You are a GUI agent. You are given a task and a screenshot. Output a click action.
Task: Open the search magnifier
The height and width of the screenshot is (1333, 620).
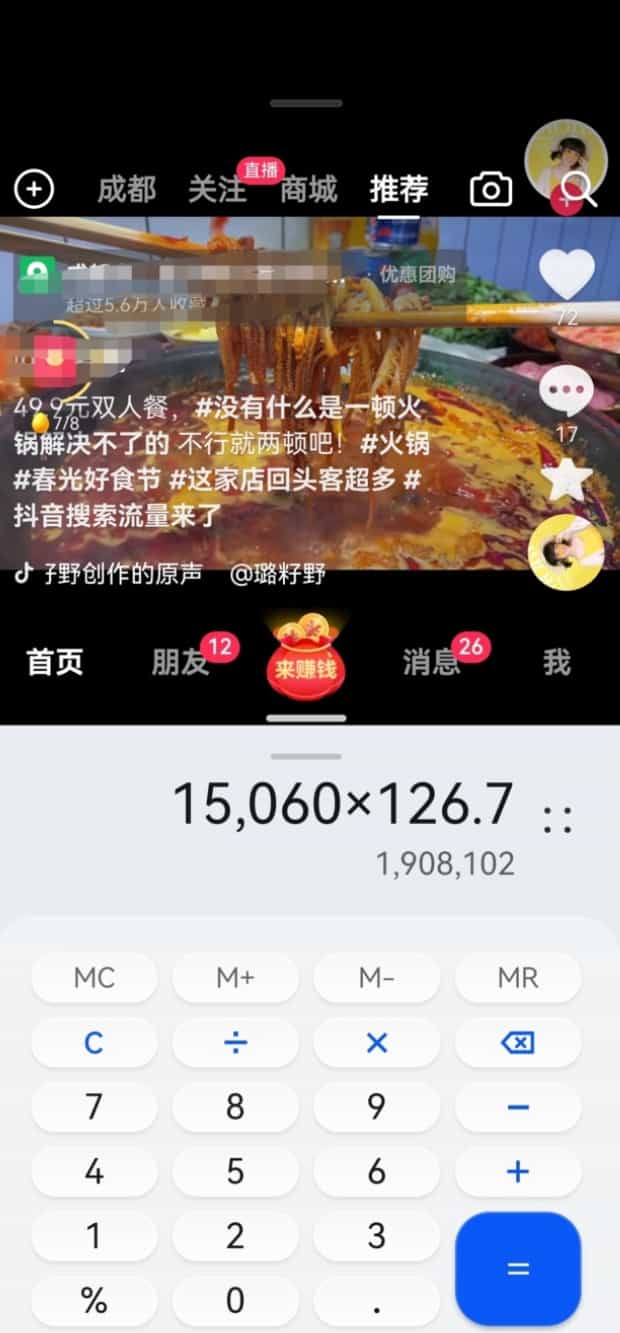coord(579,189)
